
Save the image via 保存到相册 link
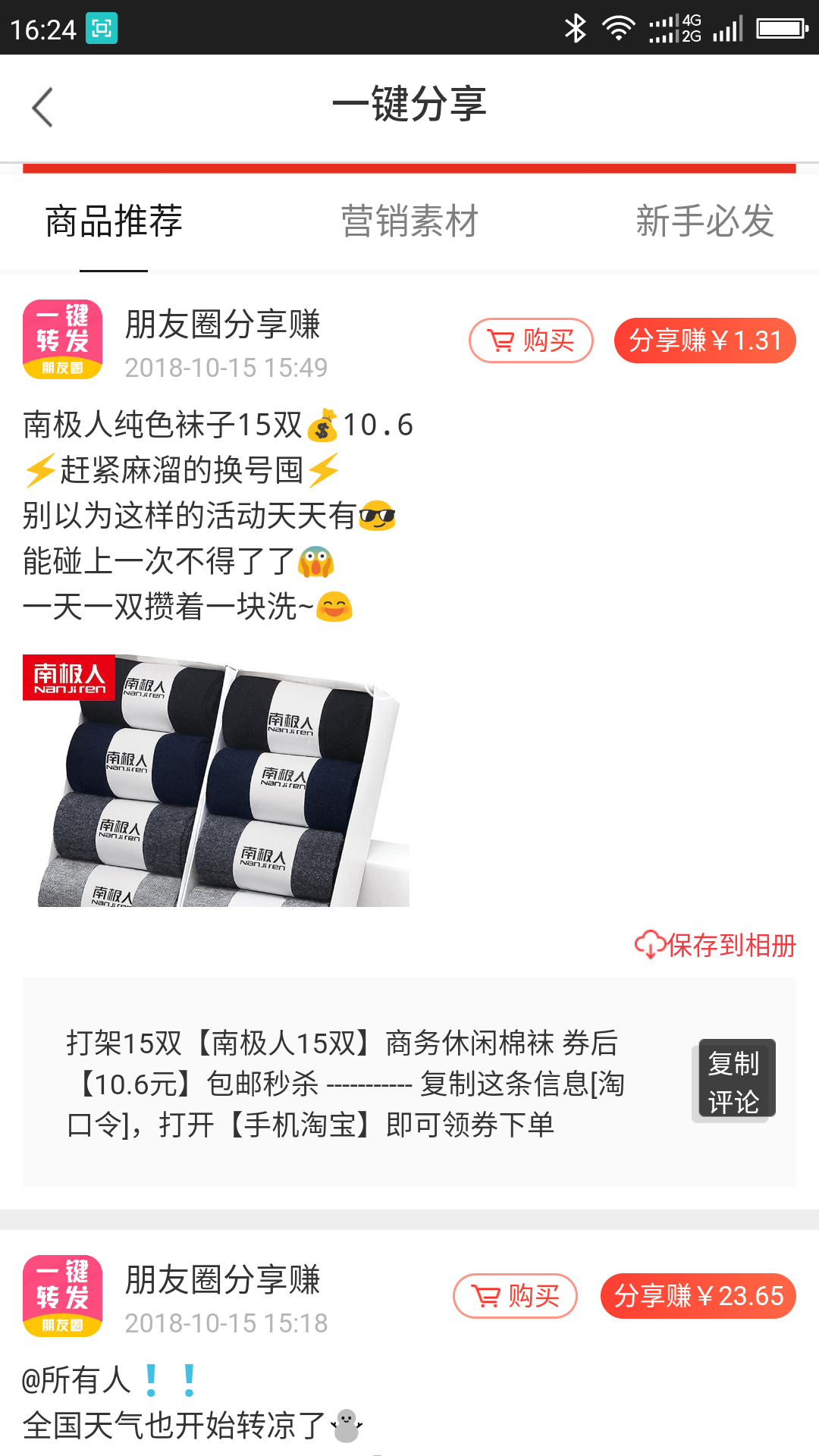(x=730, y=946)
